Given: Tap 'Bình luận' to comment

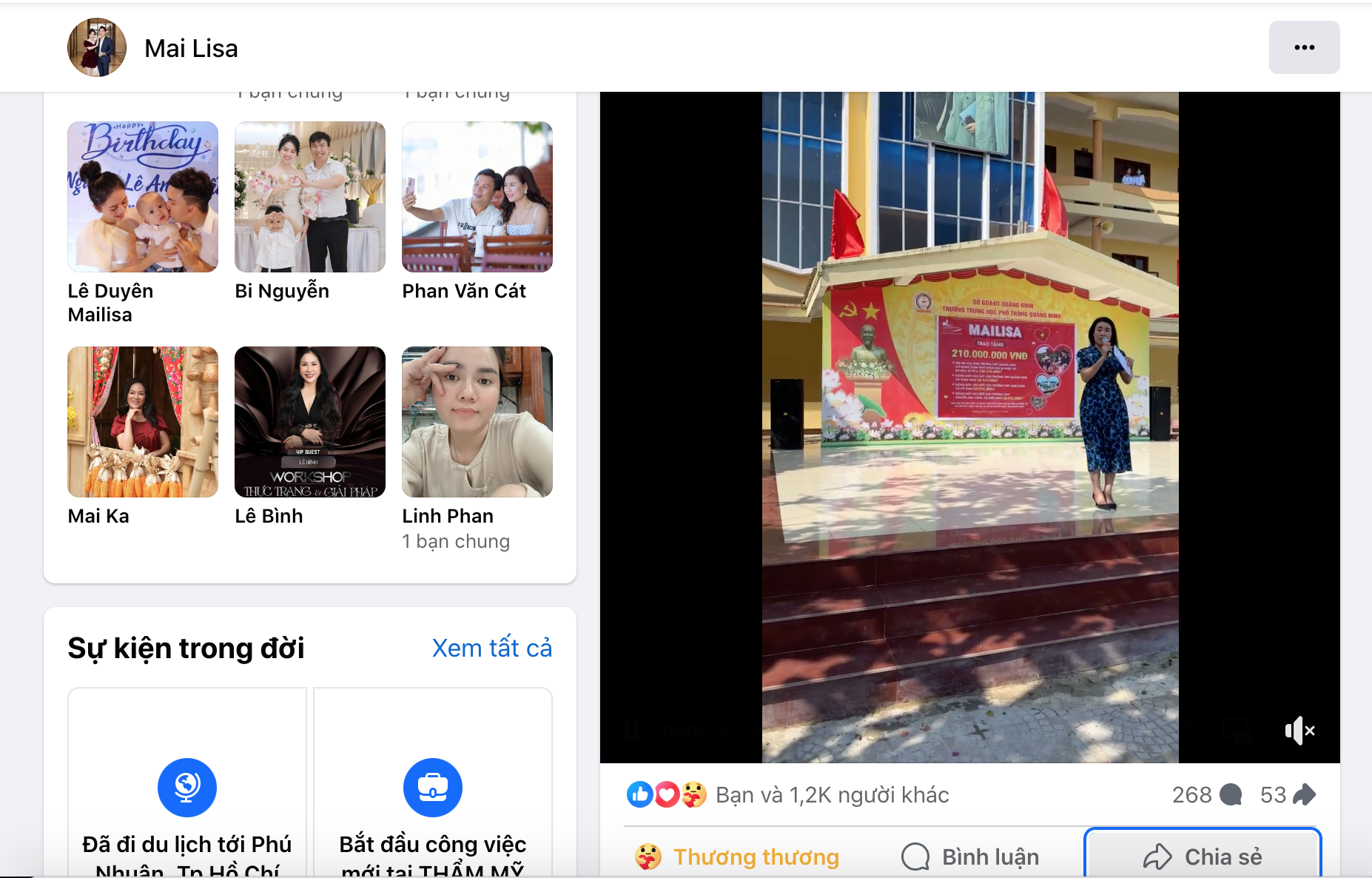Looking at the screenshot, I should (x=970, y=857).
